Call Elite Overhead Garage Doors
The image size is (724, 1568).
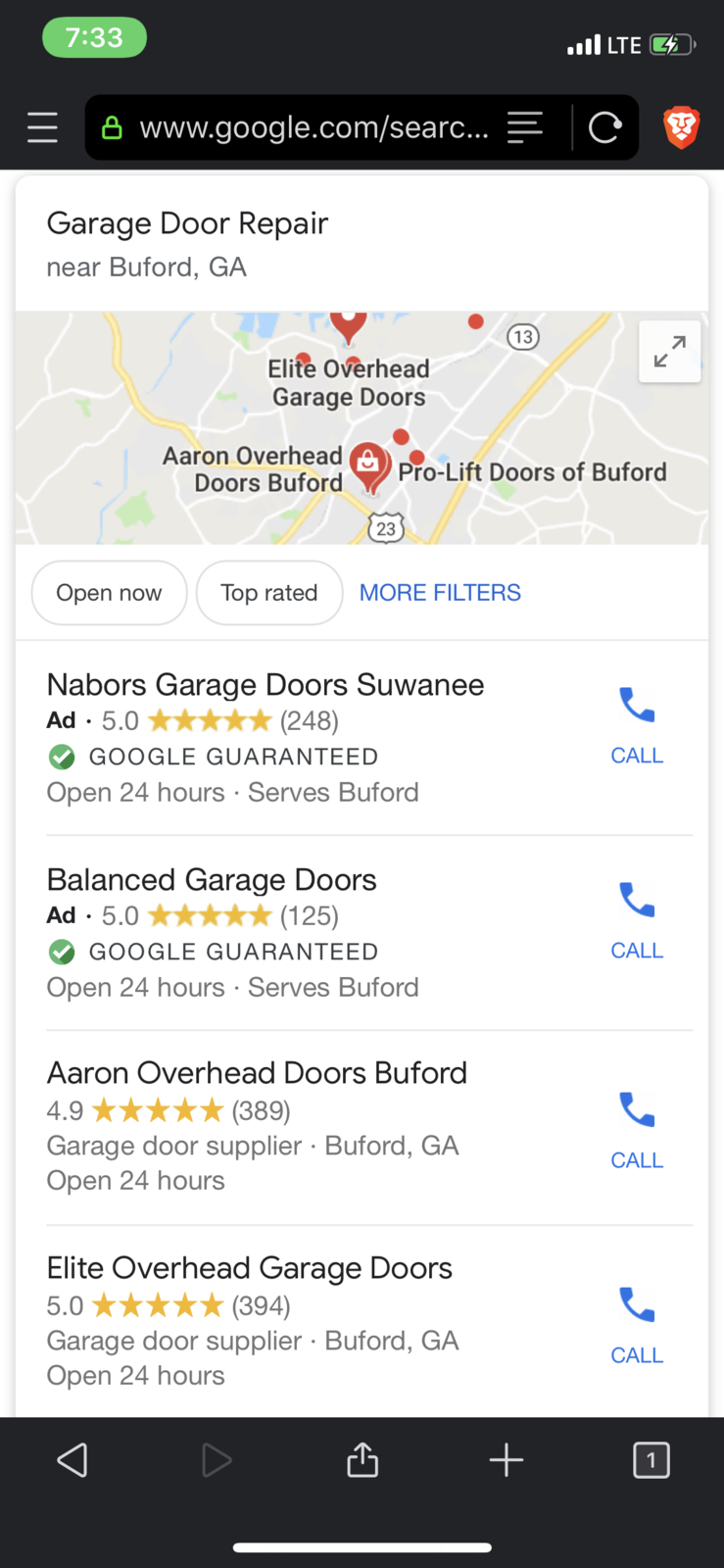pyautogui.click(x=637, y=1326)
